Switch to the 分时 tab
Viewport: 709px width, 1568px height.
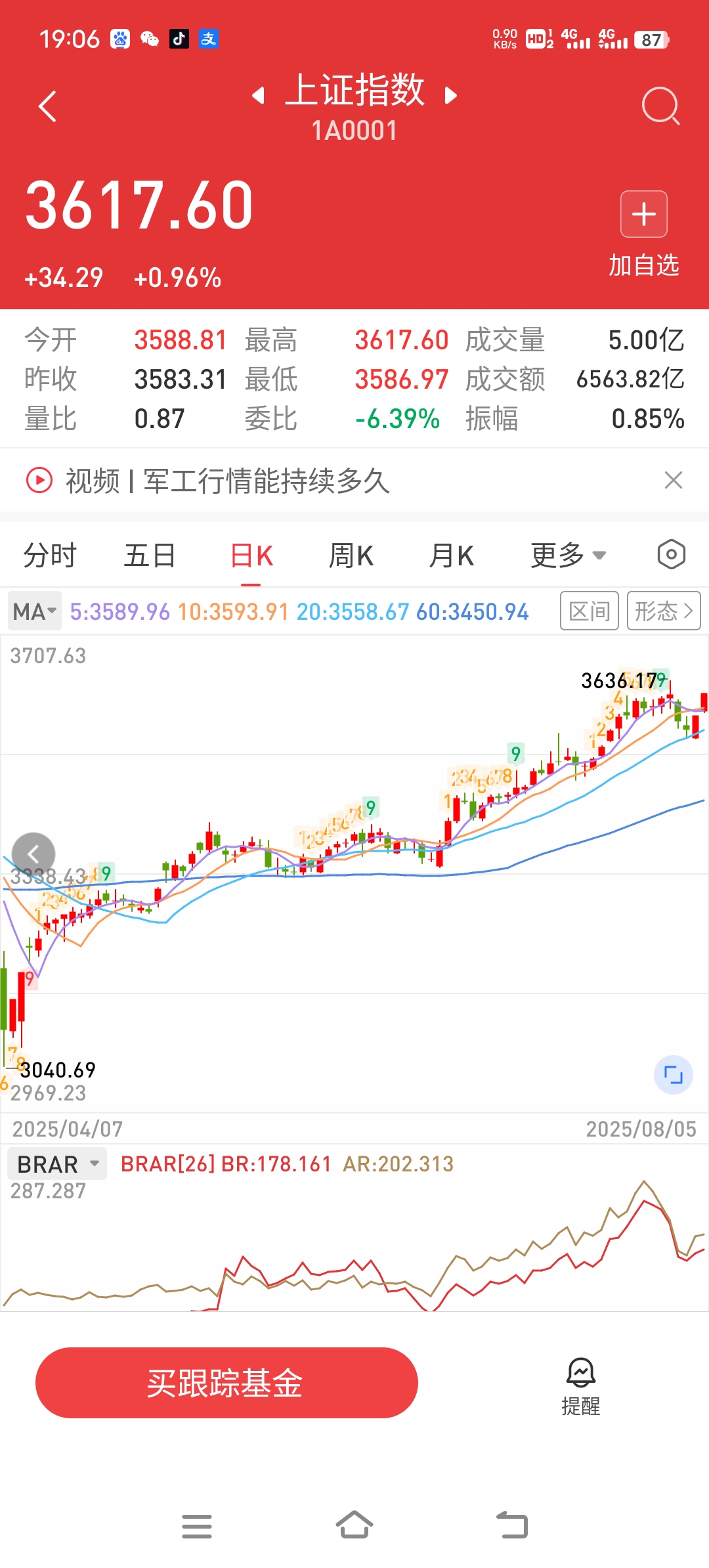click(50, 555)
